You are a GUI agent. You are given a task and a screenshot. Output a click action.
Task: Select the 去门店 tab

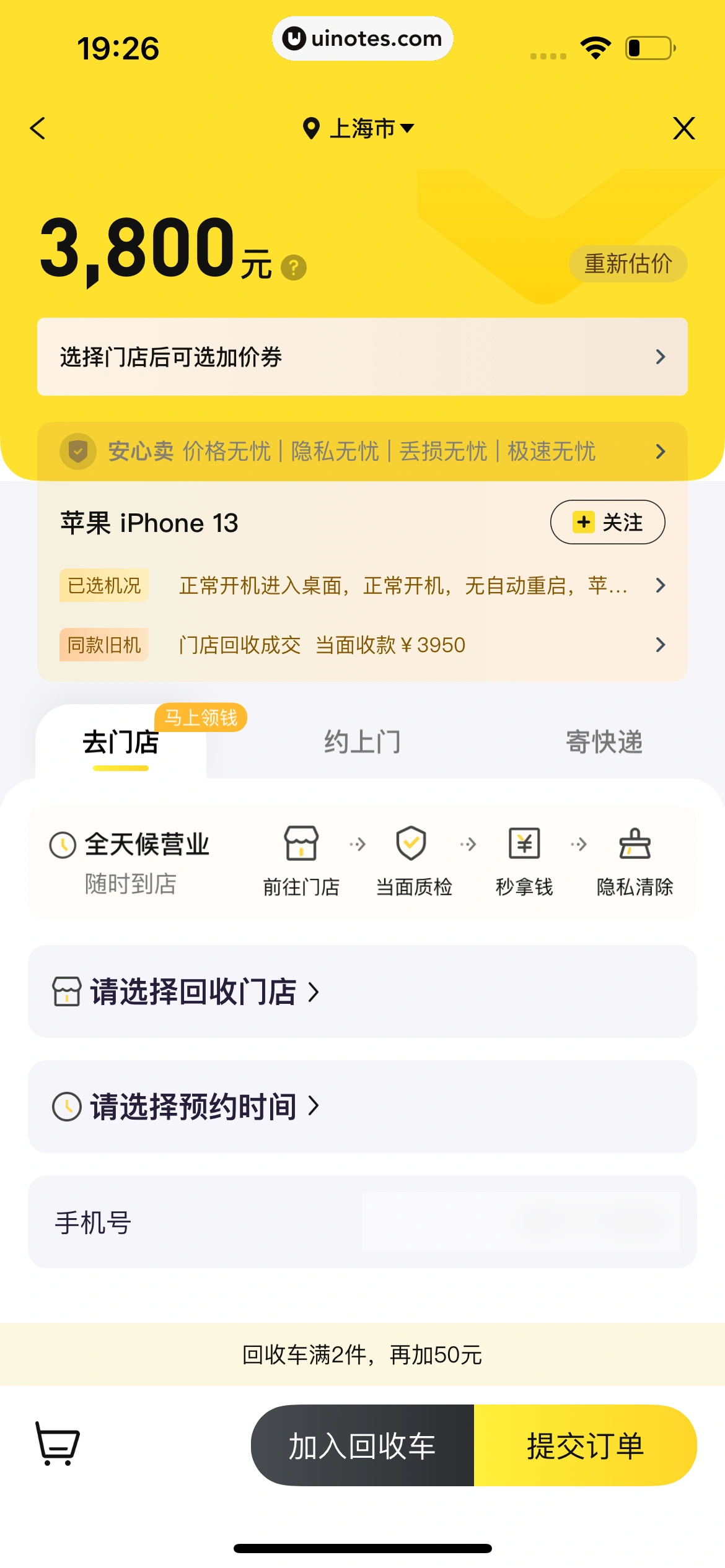click(x=121, y=742)
